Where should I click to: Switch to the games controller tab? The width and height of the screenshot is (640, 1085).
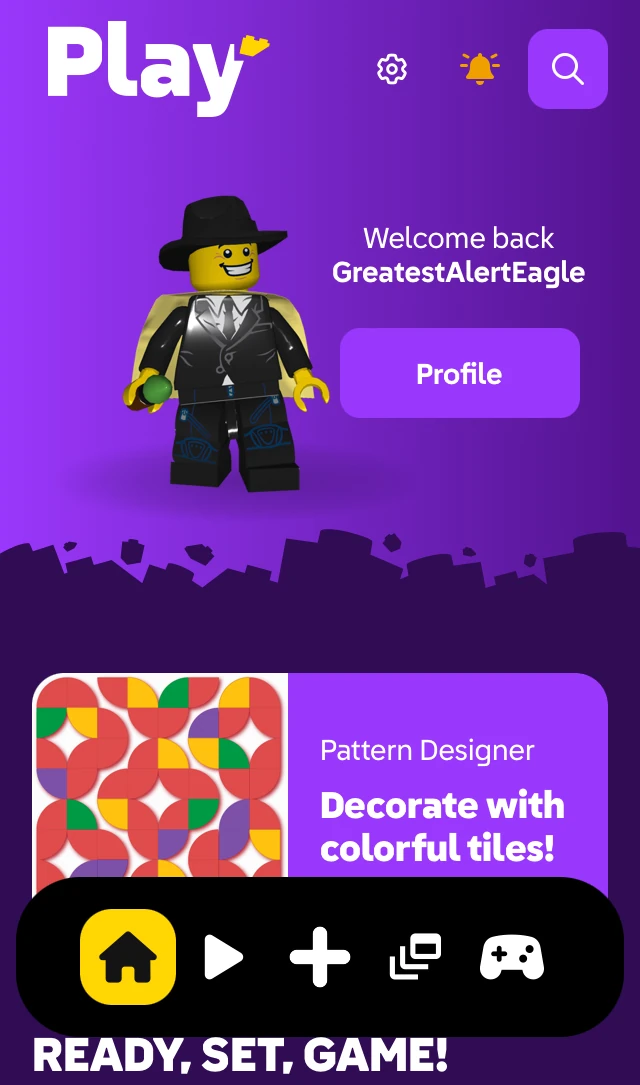coord(512,957)
